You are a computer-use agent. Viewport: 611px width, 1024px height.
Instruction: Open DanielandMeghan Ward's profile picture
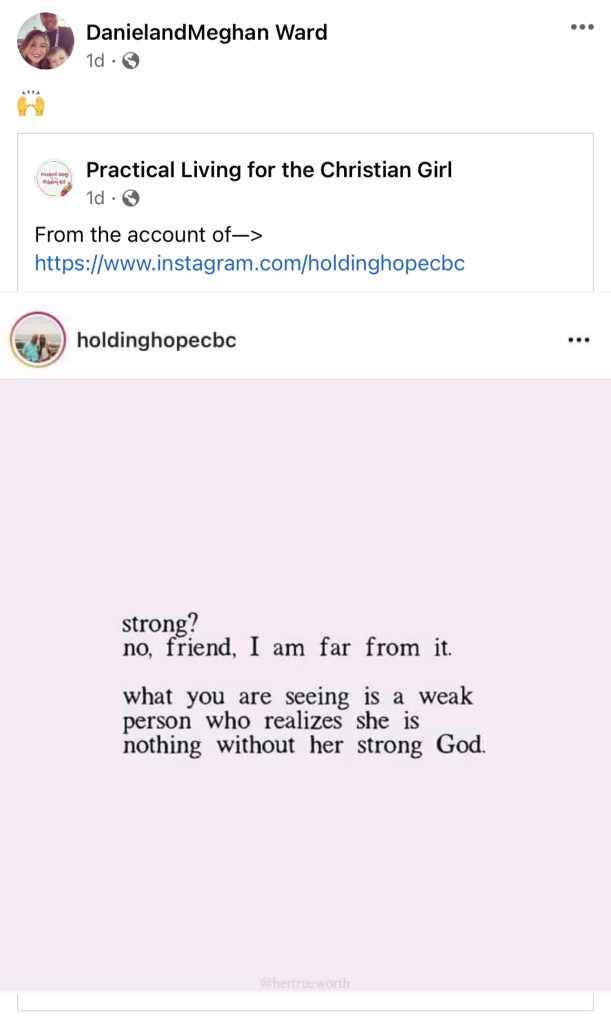(46, 42)
